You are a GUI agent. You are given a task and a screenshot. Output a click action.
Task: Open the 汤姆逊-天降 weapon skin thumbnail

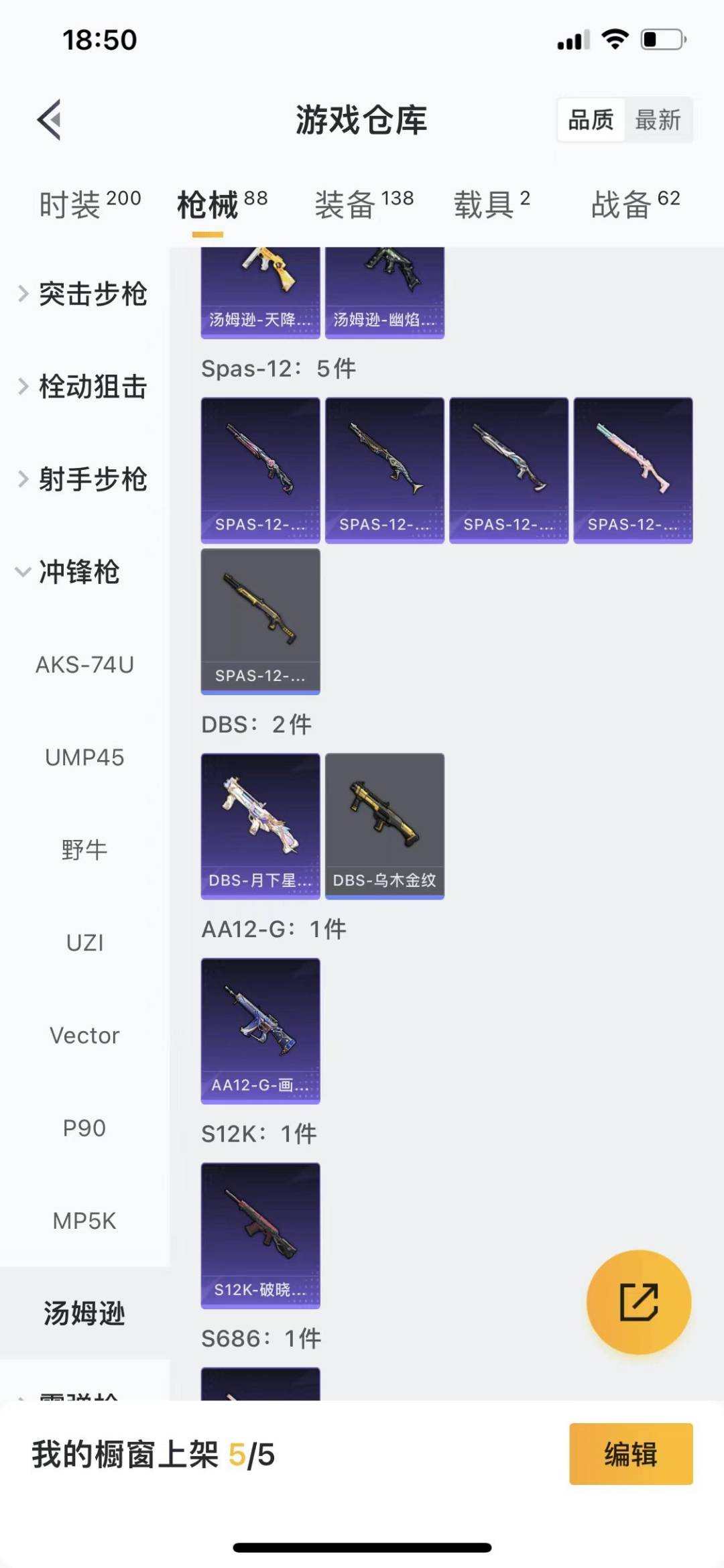coord(259,288)
